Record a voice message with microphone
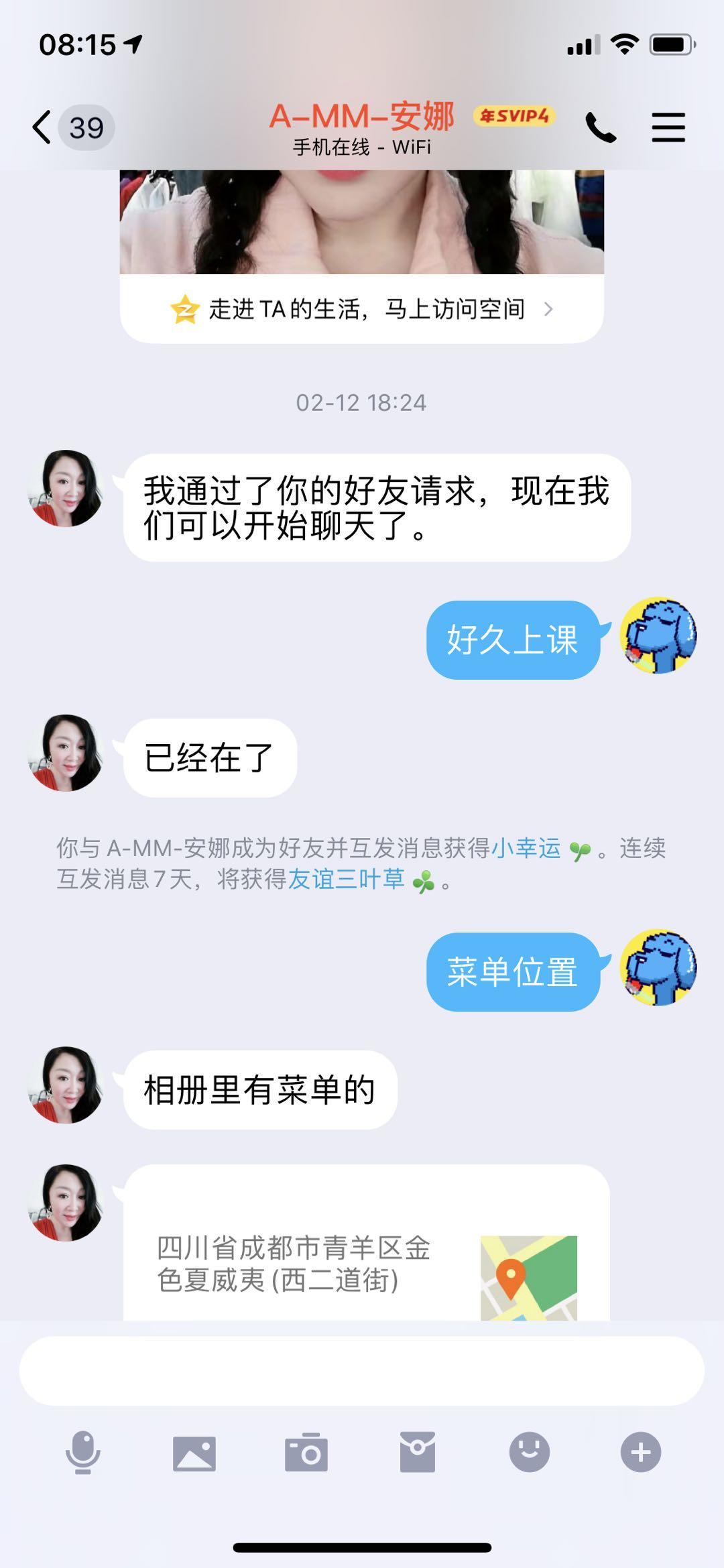Viewport: 724px width, 1568px height. pyautogui.click(x=83, y=1453)
